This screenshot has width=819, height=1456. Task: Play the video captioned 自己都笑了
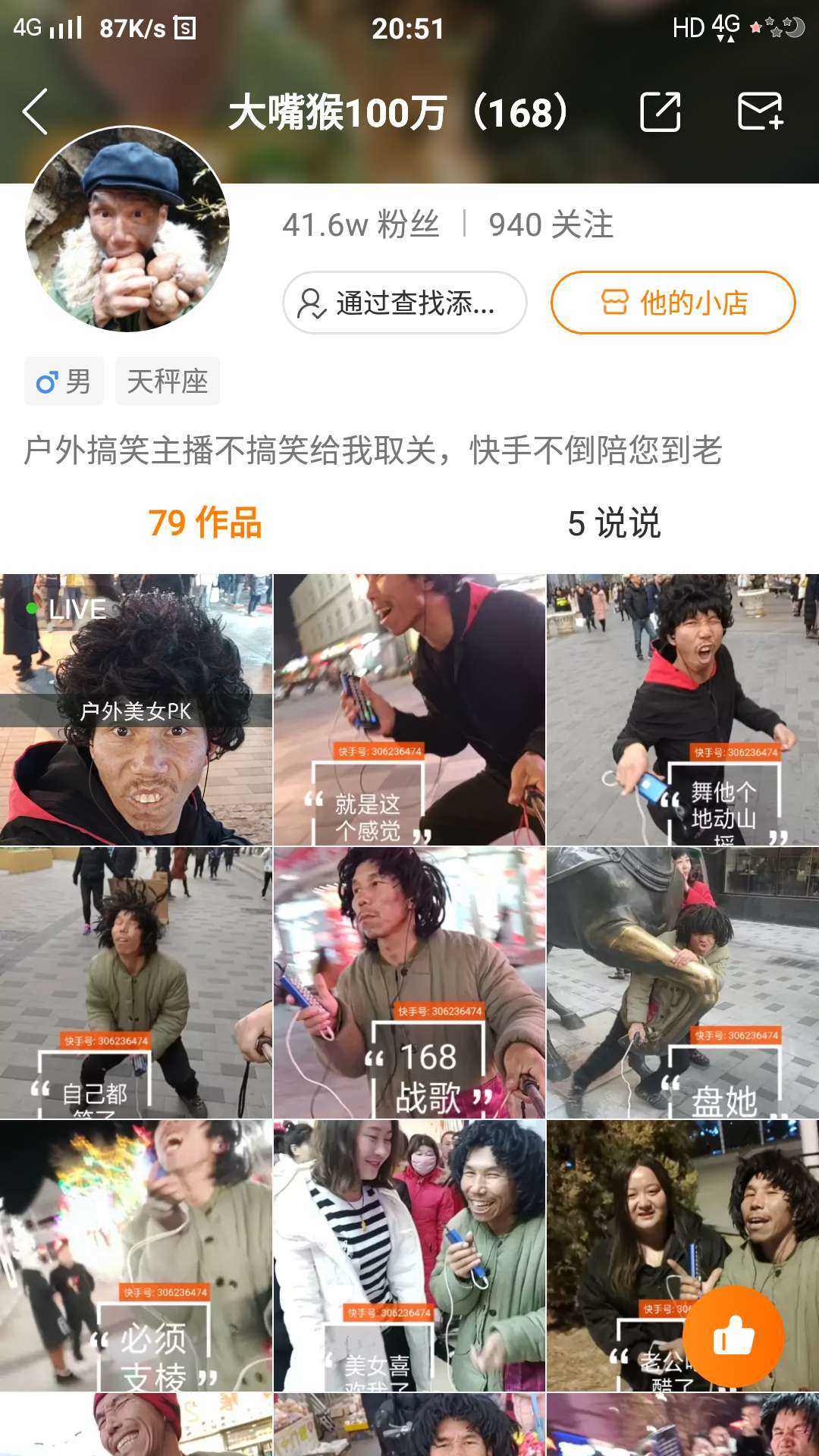pos(136,982)
